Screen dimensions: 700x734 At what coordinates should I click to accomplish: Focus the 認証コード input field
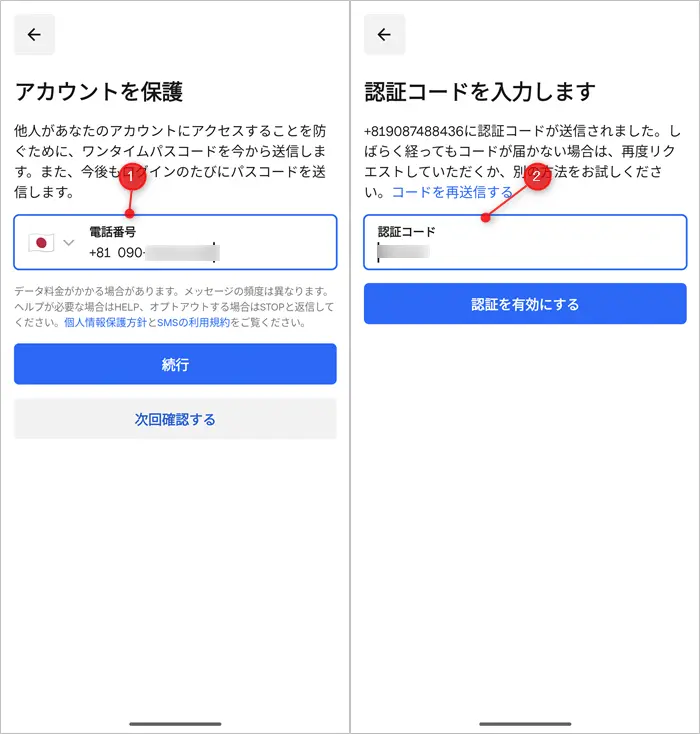click(x=525, y=243)
